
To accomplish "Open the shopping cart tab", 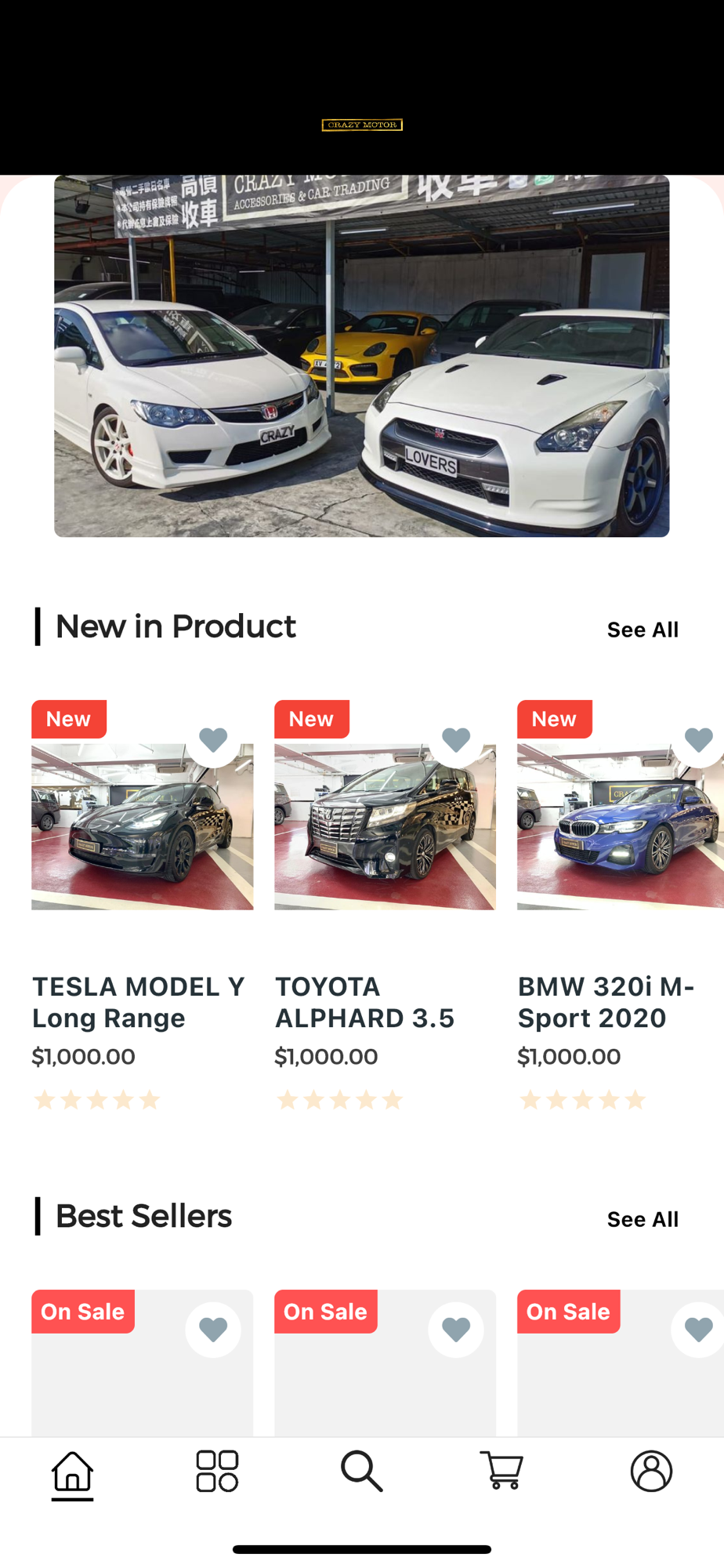I will [501, 1472].
